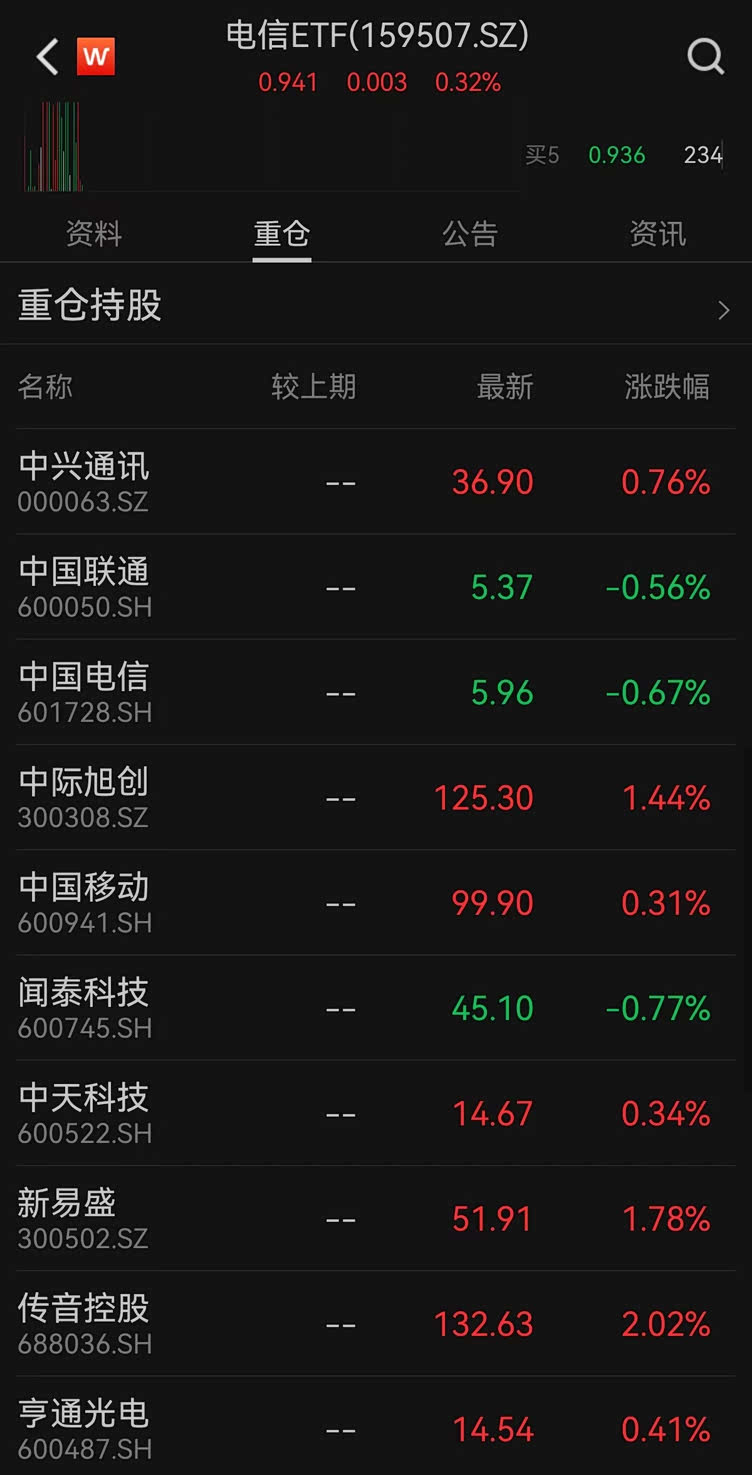Open search with the magnifier icon

coord(707,56)
